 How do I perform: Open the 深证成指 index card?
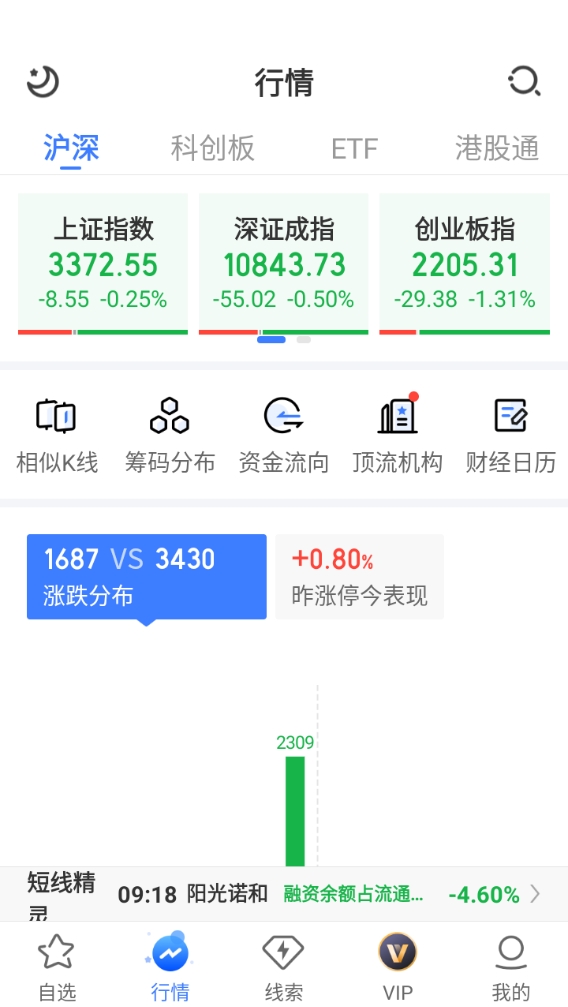point(283,264)
